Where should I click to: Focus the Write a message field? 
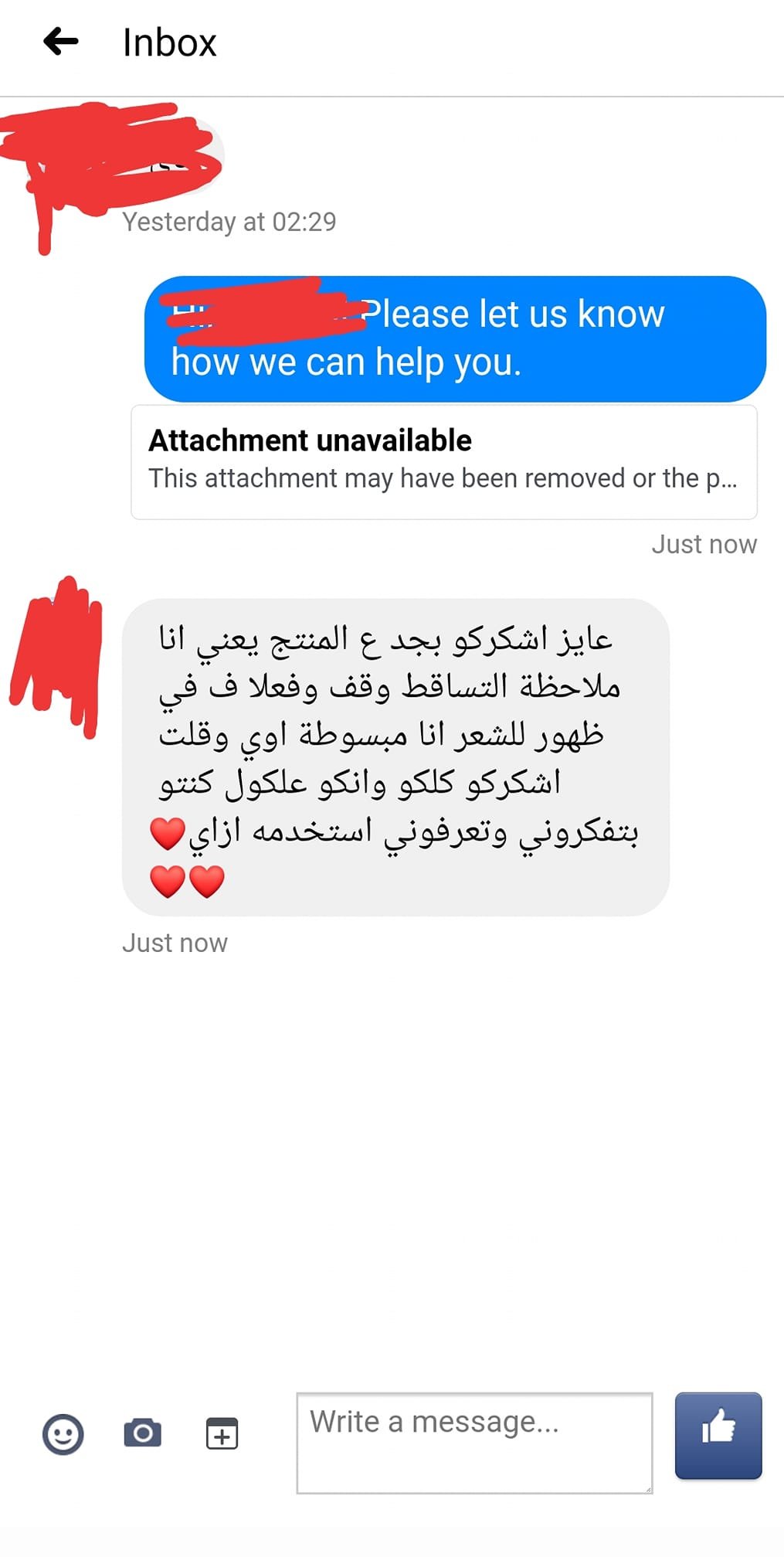(x=474, y=1442)
